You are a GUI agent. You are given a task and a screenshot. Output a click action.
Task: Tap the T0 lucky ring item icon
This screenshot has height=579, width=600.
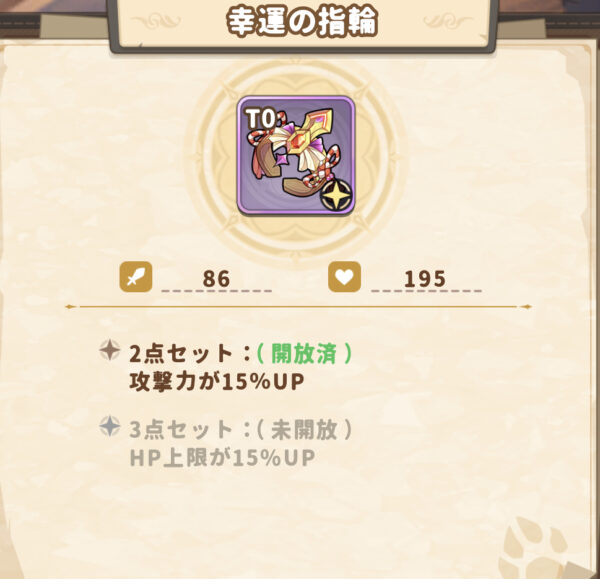coord(296,155)
